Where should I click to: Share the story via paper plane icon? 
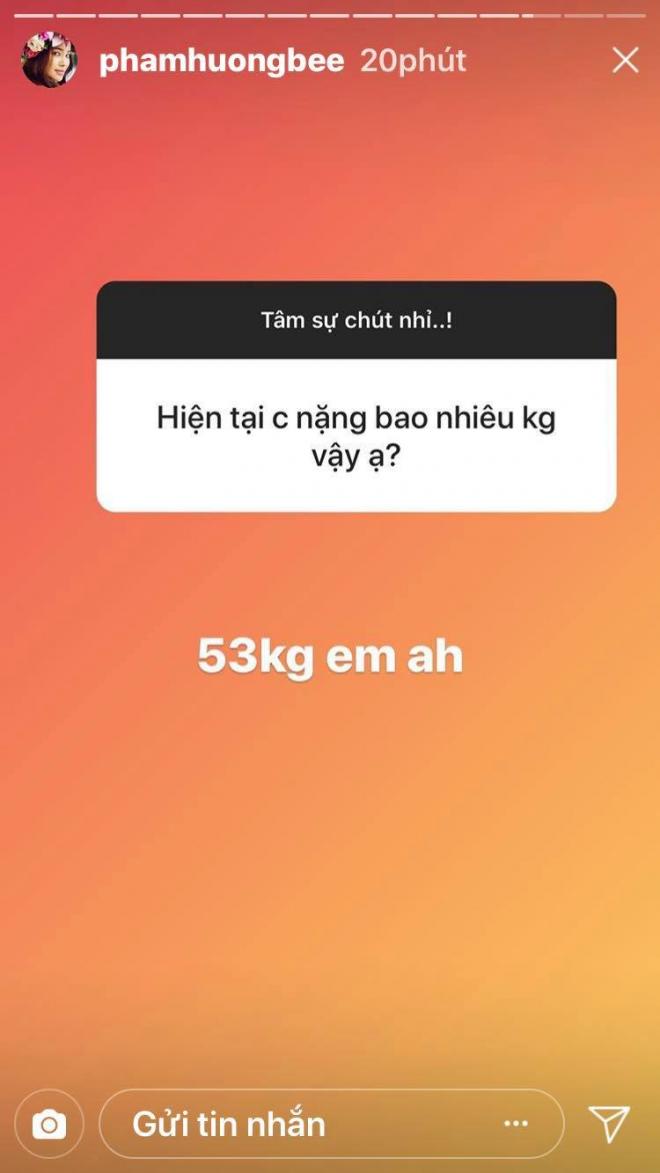(x=608, y=1124)
